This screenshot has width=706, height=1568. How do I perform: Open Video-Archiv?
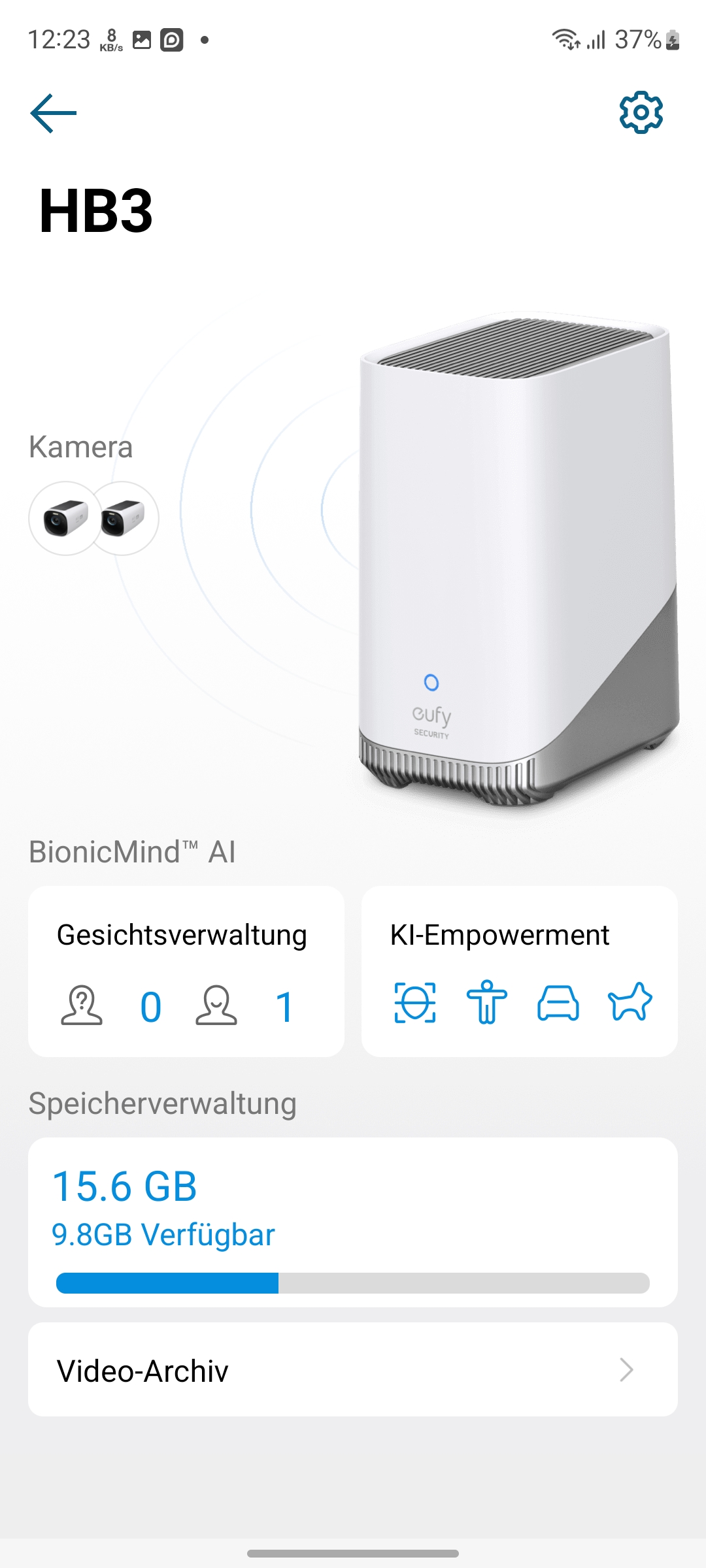(352, 1370)
